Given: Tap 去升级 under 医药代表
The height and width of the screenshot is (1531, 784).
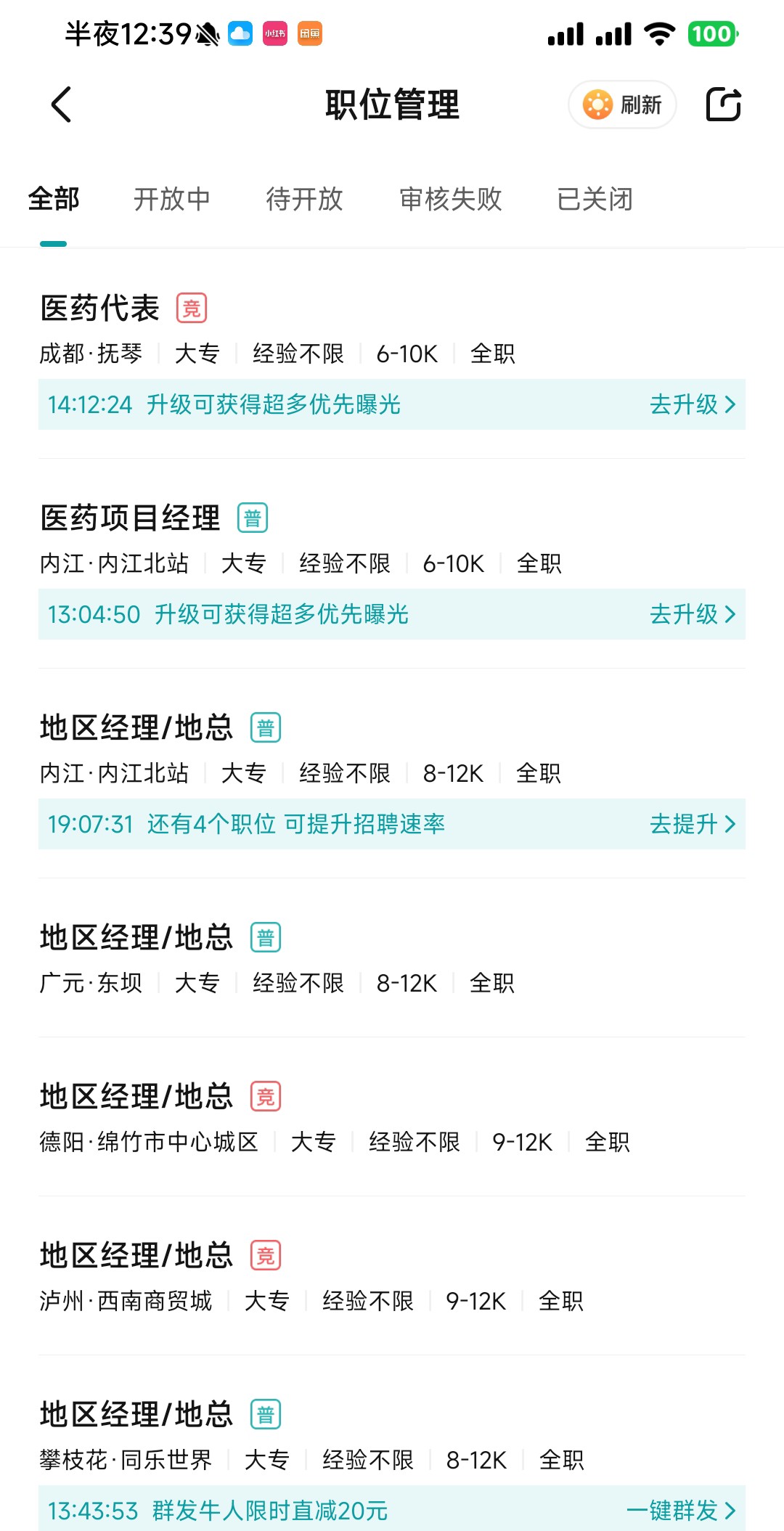Looking at the screenshot, I should tap(693, 404).
